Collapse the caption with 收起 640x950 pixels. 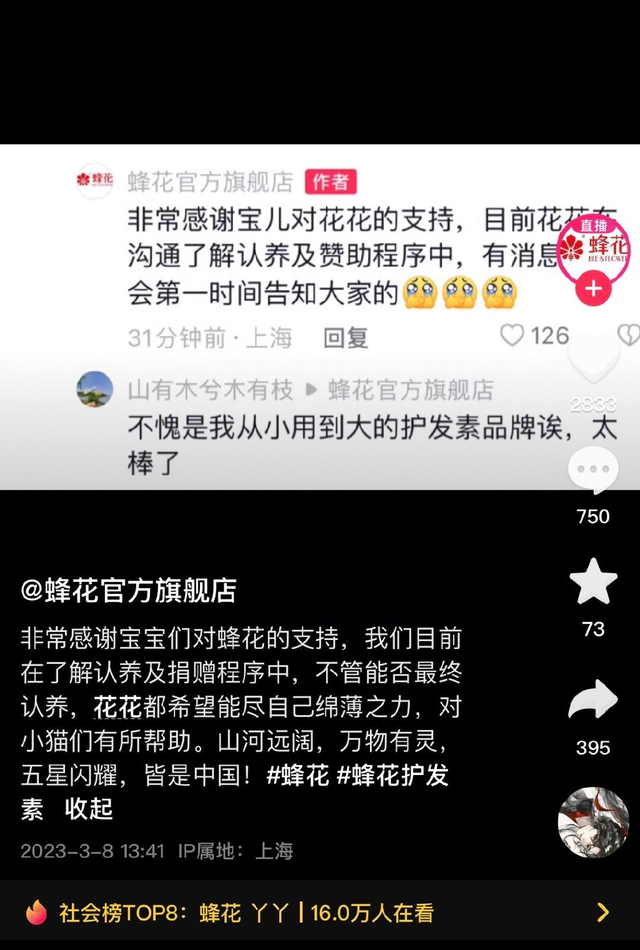88,809
